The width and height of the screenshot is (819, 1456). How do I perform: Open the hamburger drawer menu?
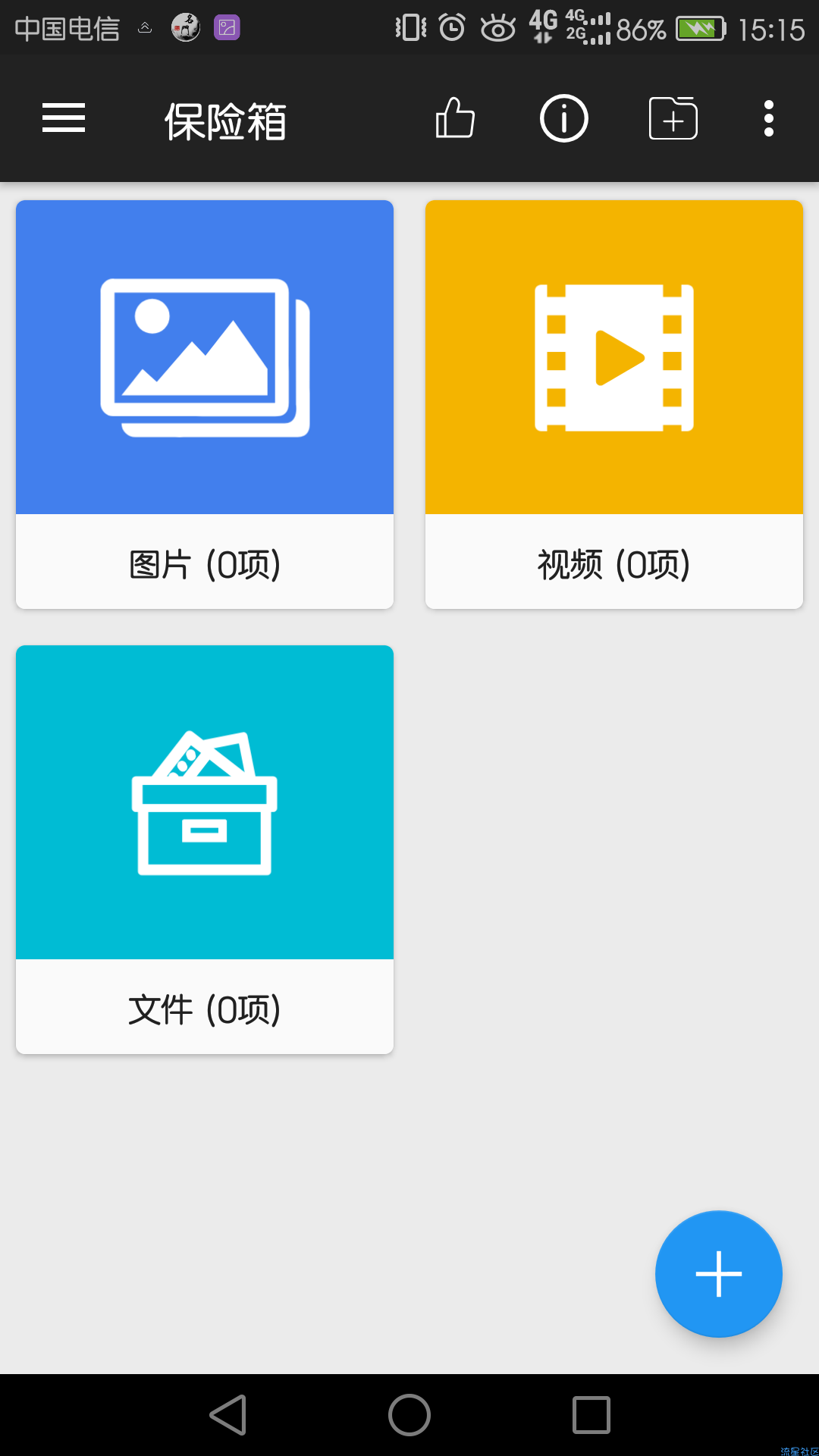64,118
